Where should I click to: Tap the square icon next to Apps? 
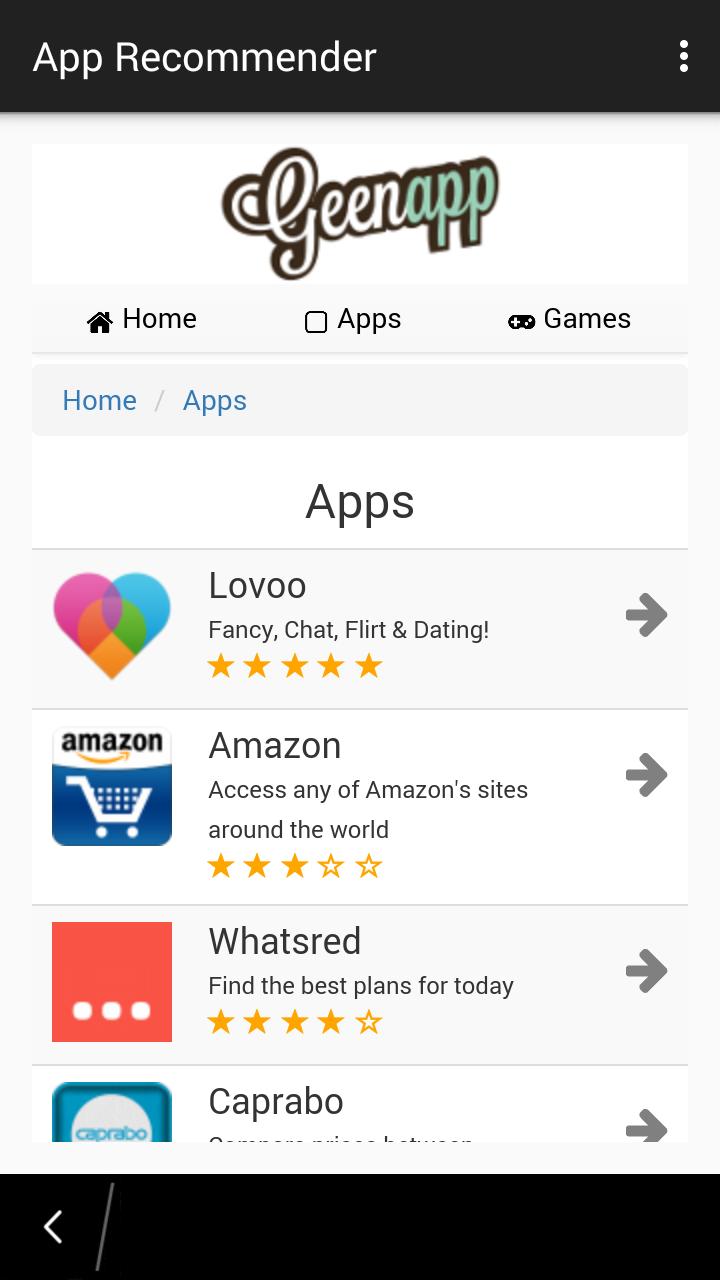[x=315, y=321]
